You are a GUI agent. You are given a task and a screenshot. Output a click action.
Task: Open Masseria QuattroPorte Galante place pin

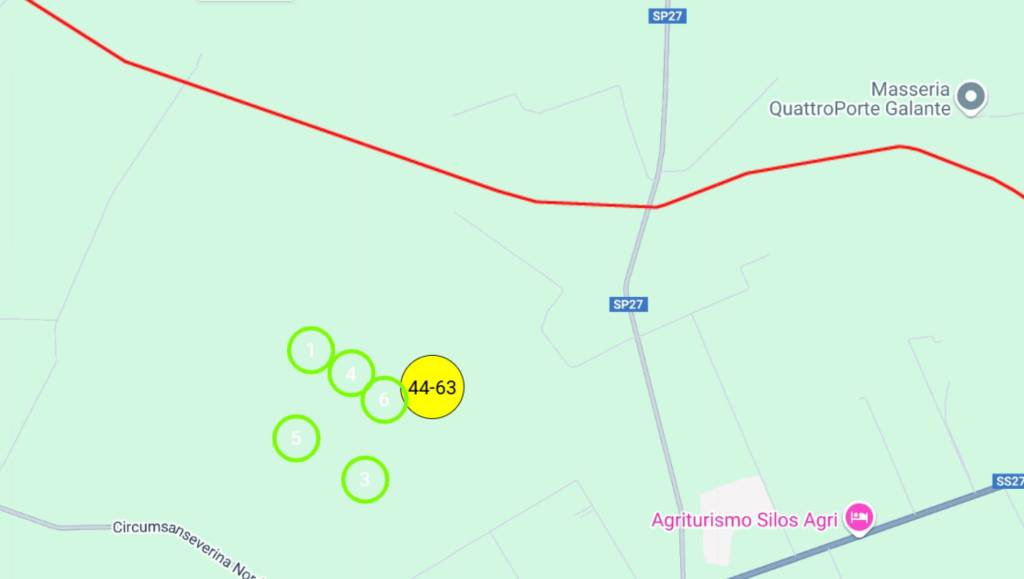971,97
